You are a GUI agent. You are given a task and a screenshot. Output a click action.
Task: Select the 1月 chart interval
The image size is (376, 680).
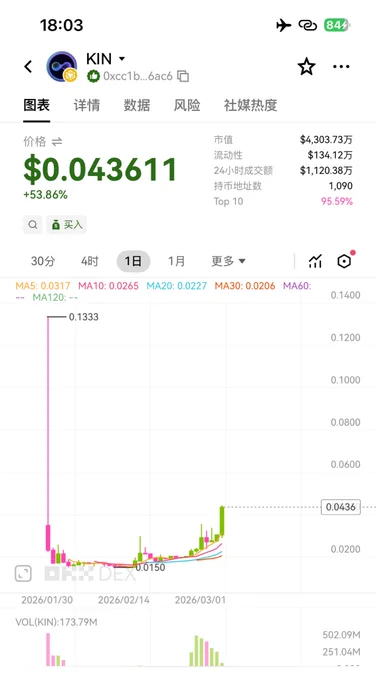(x=177, y=261)
